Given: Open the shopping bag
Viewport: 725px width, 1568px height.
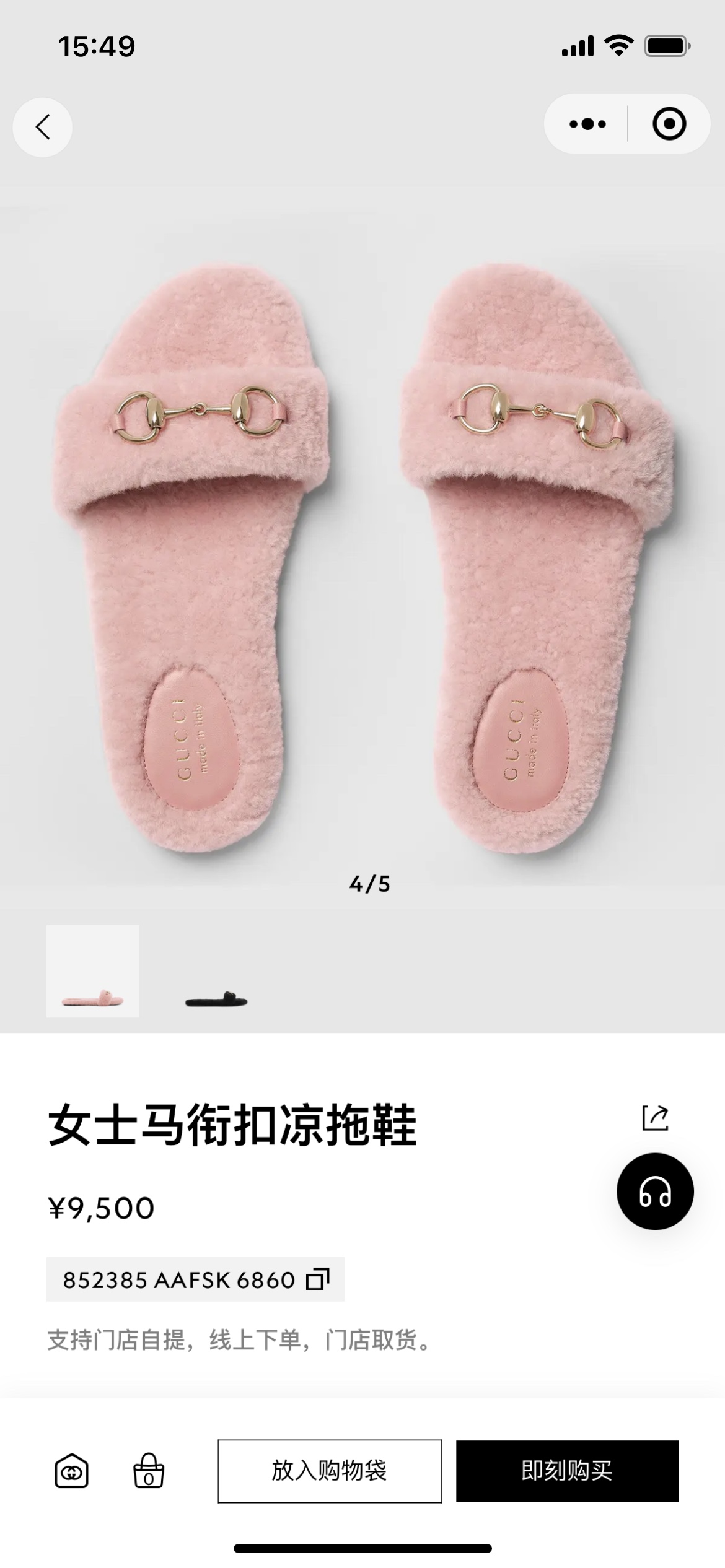Looking at the screenshot, I should pos(149,1471).
